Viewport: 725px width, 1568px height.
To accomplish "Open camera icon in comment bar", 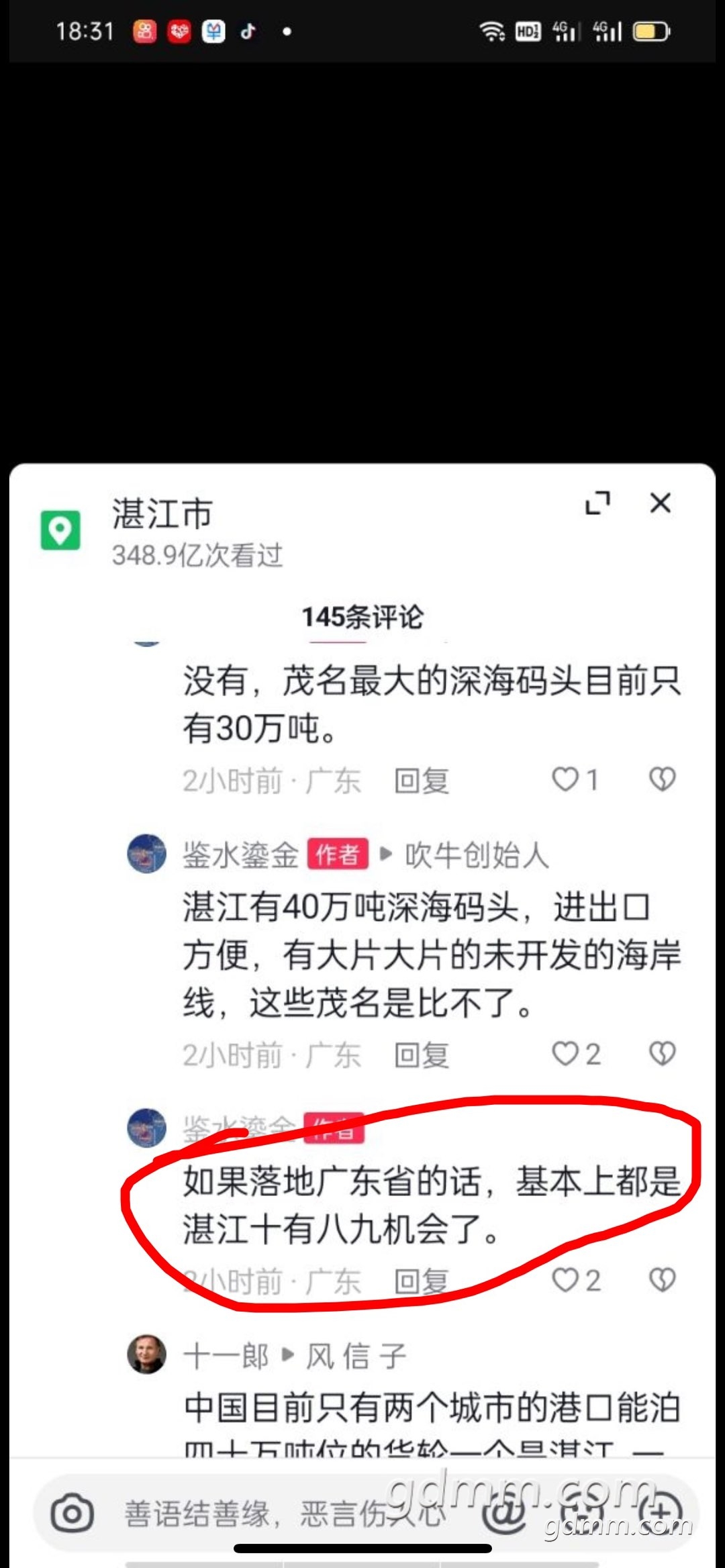I will click(72, 1514).
